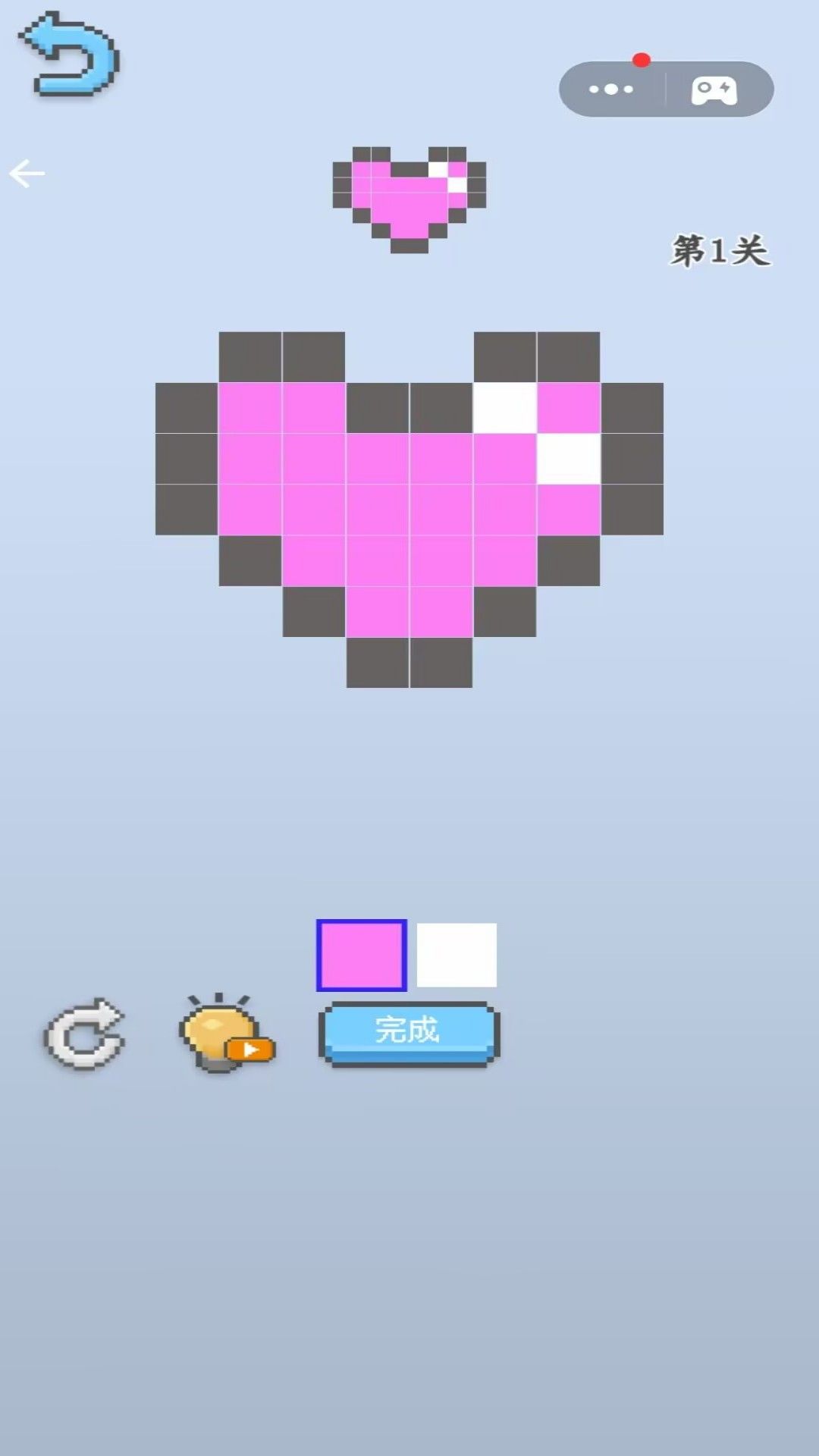Tap the 完成 button to finish
Screen dimensions: 819x1456
tap(409, 1033)
